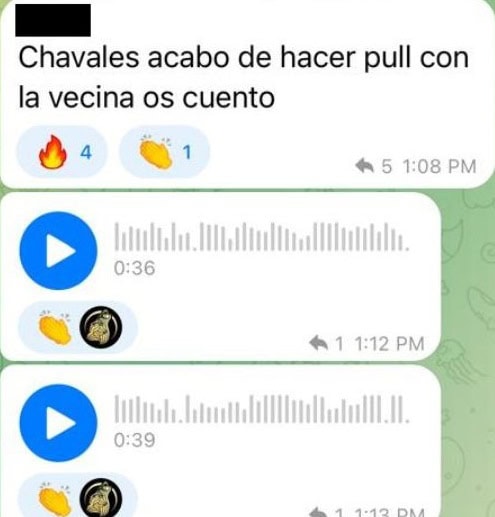495x517 pixels.
Task: Tap the clapping reaction under the 0:36 audio
Action: [x=78, y=327]
